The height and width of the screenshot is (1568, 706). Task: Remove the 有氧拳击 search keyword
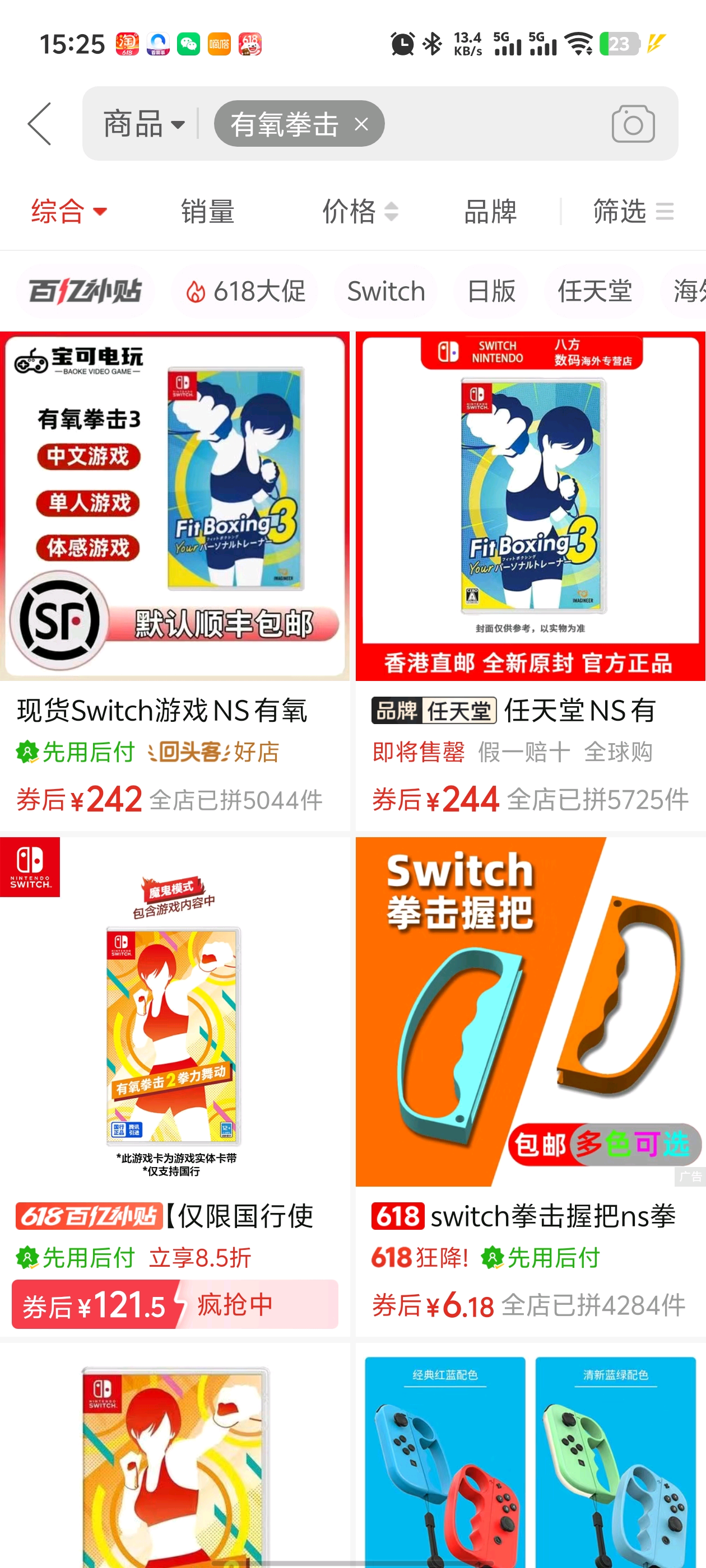tap(361, 124)
